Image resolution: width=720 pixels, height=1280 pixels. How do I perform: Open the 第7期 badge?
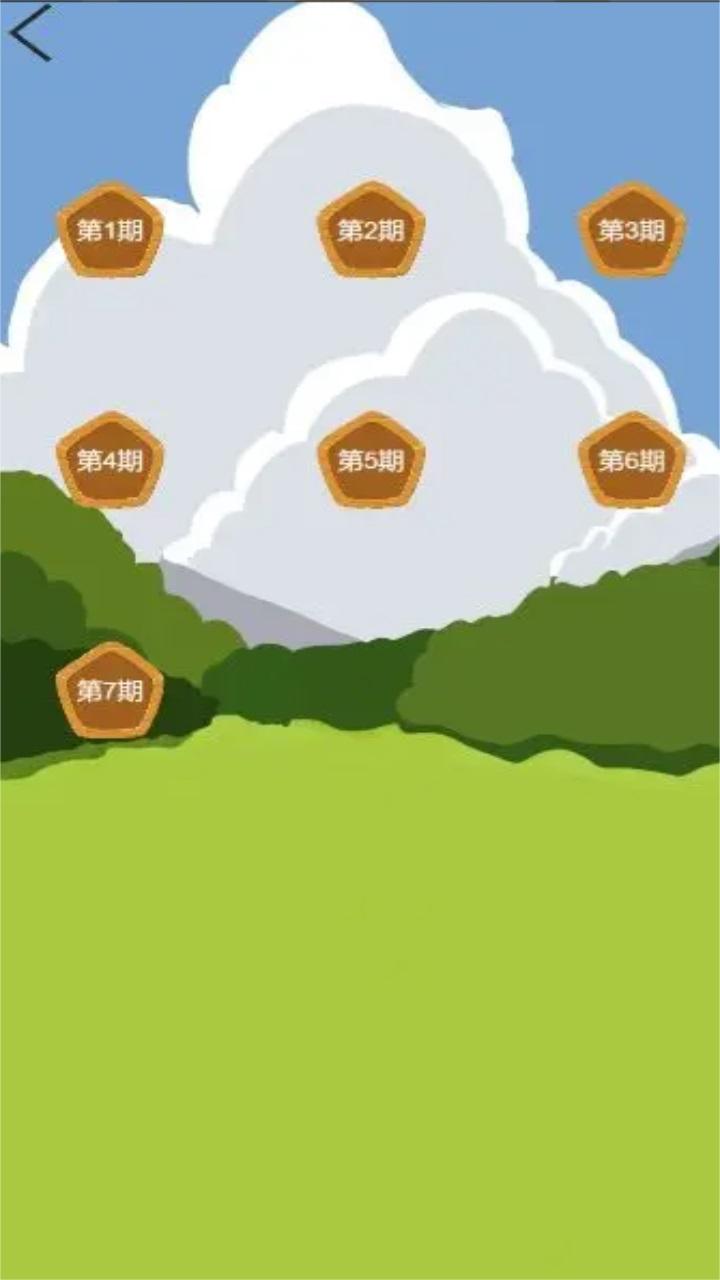click(110, 691)
